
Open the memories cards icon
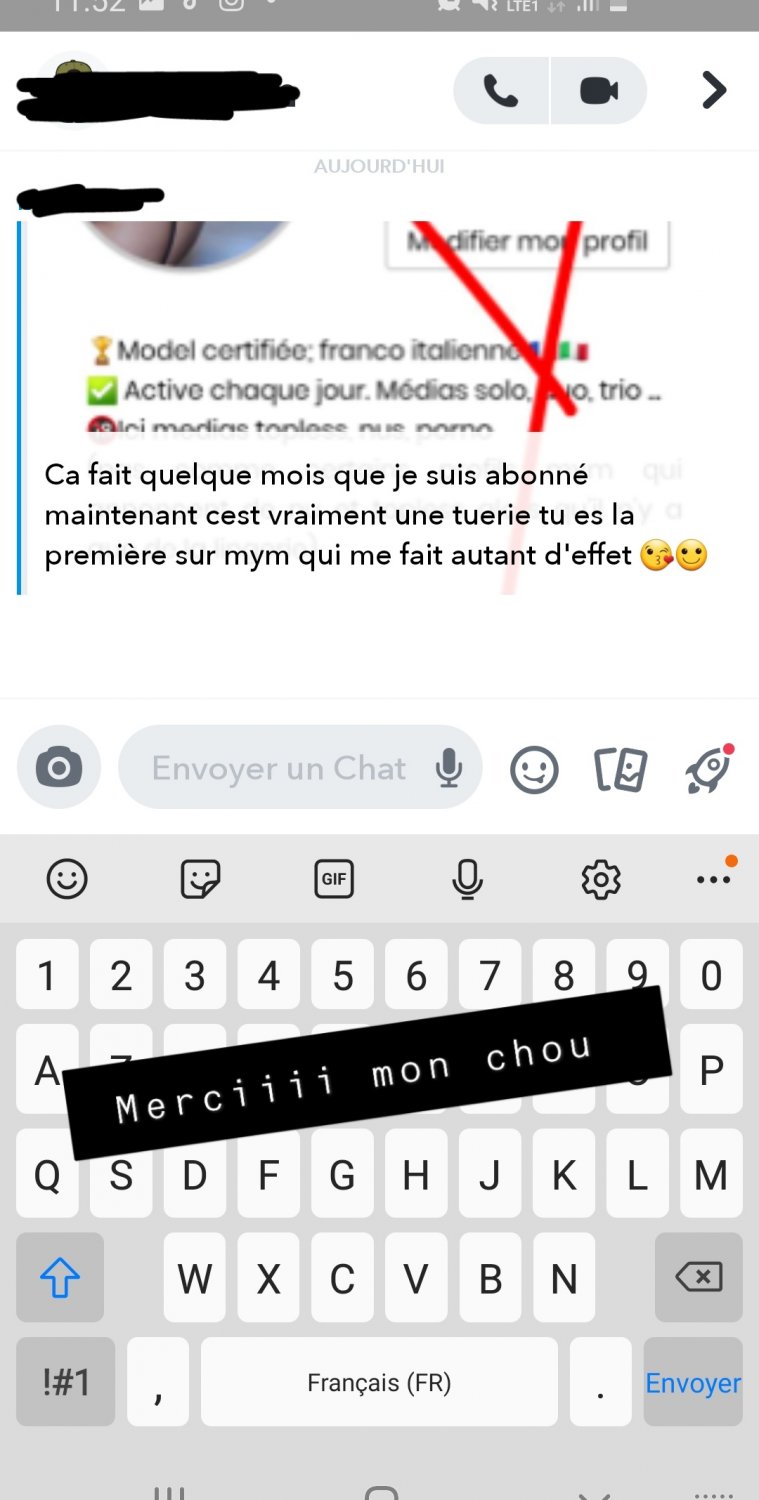(x=620, y=770)
